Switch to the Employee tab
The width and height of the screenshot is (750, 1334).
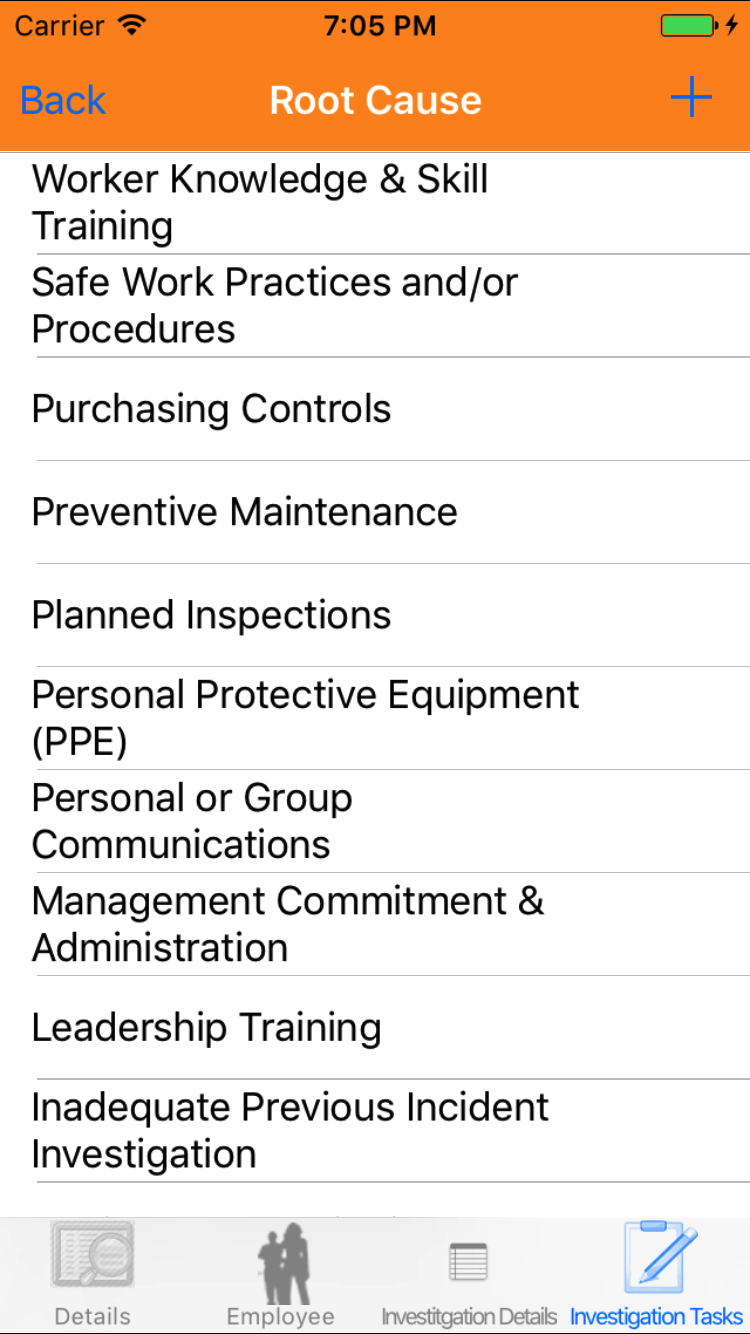(x=281, y=1275)
